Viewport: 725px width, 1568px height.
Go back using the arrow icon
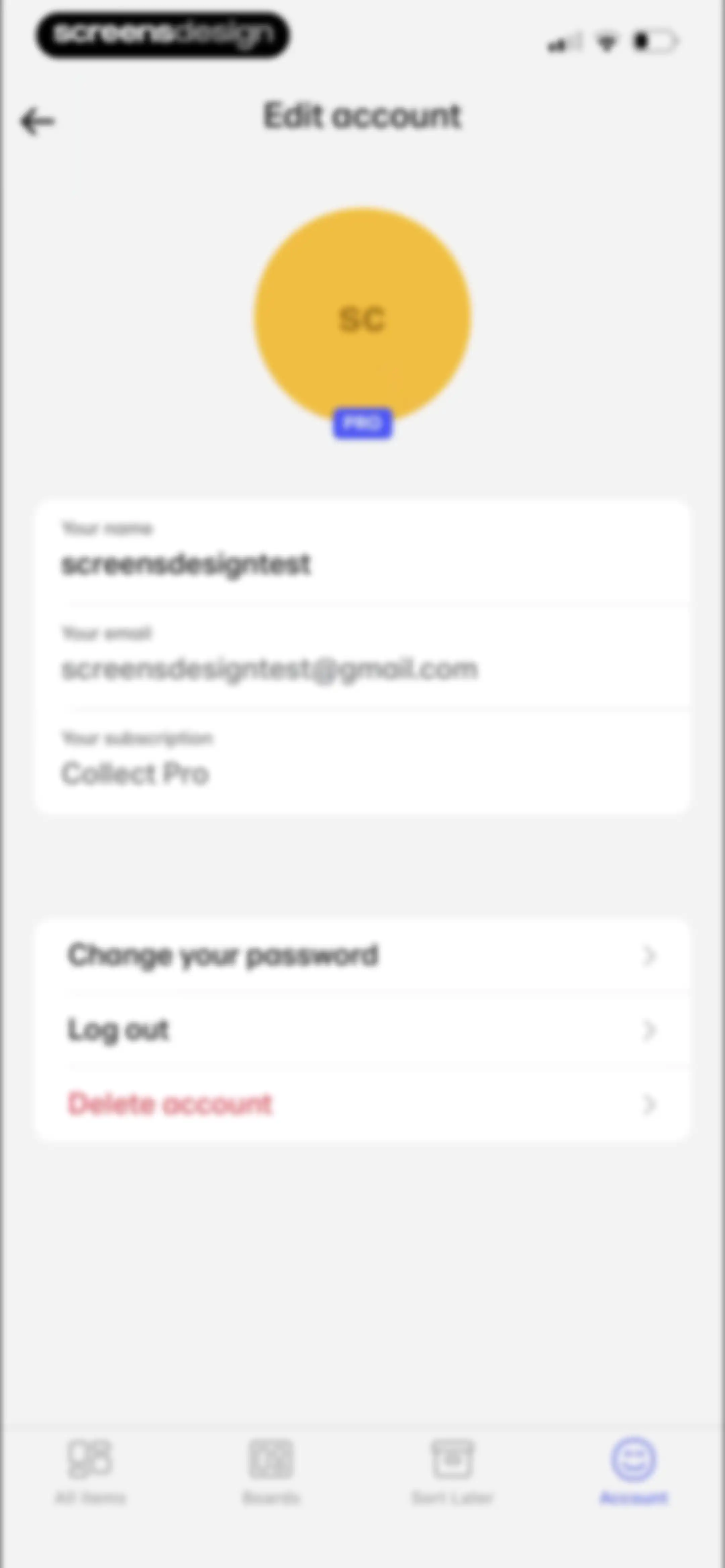[x=38, y=121]
